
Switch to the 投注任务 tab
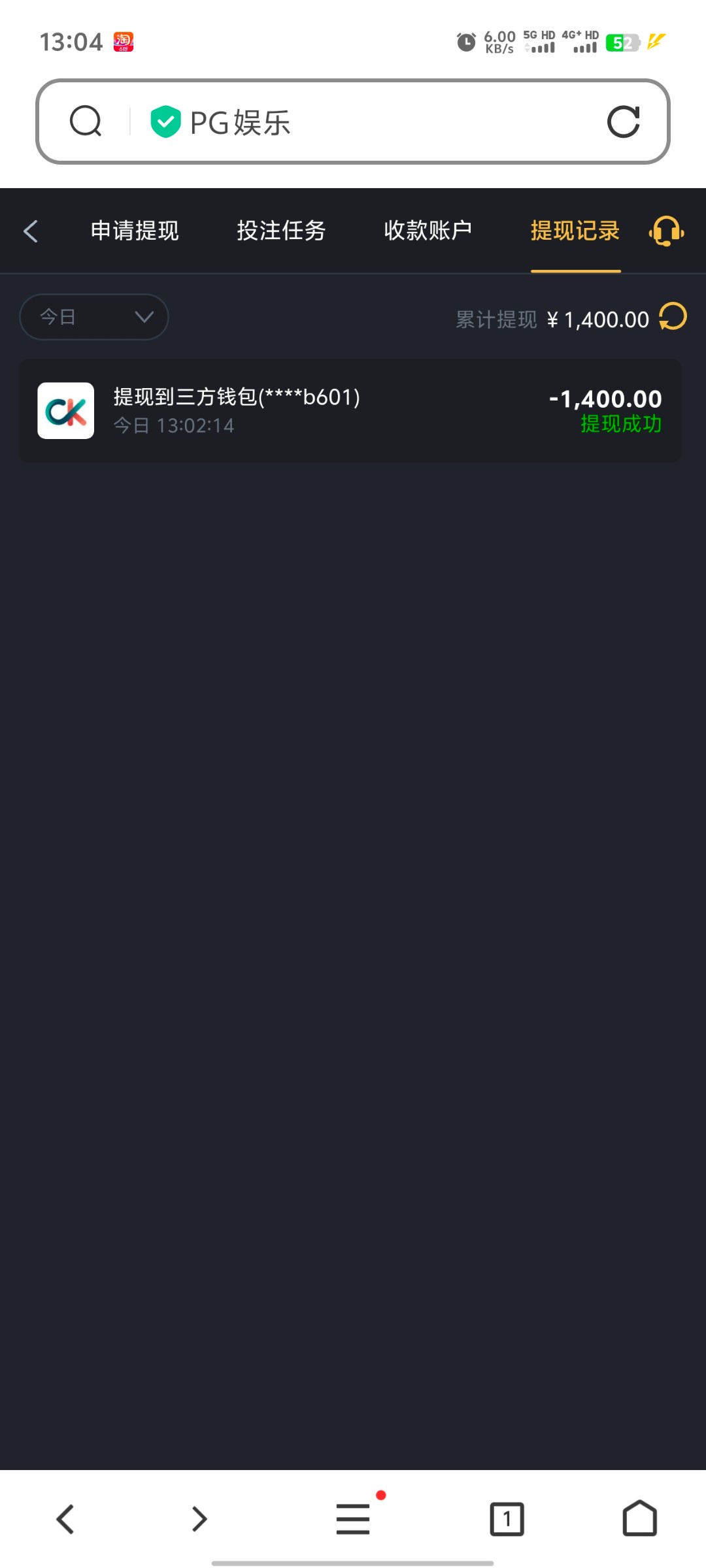(281, 231)
